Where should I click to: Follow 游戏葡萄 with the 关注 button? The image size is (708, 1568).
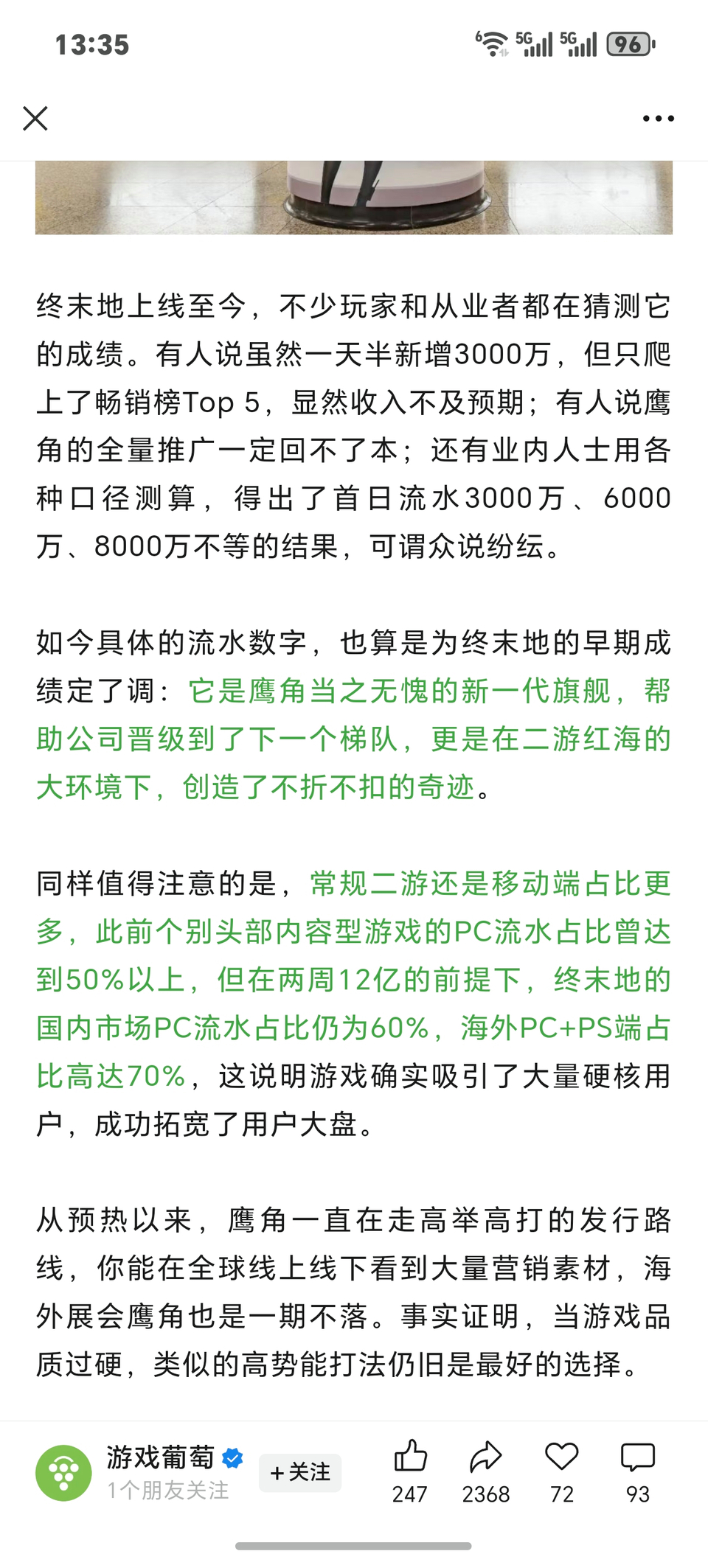coord(299,1472)
